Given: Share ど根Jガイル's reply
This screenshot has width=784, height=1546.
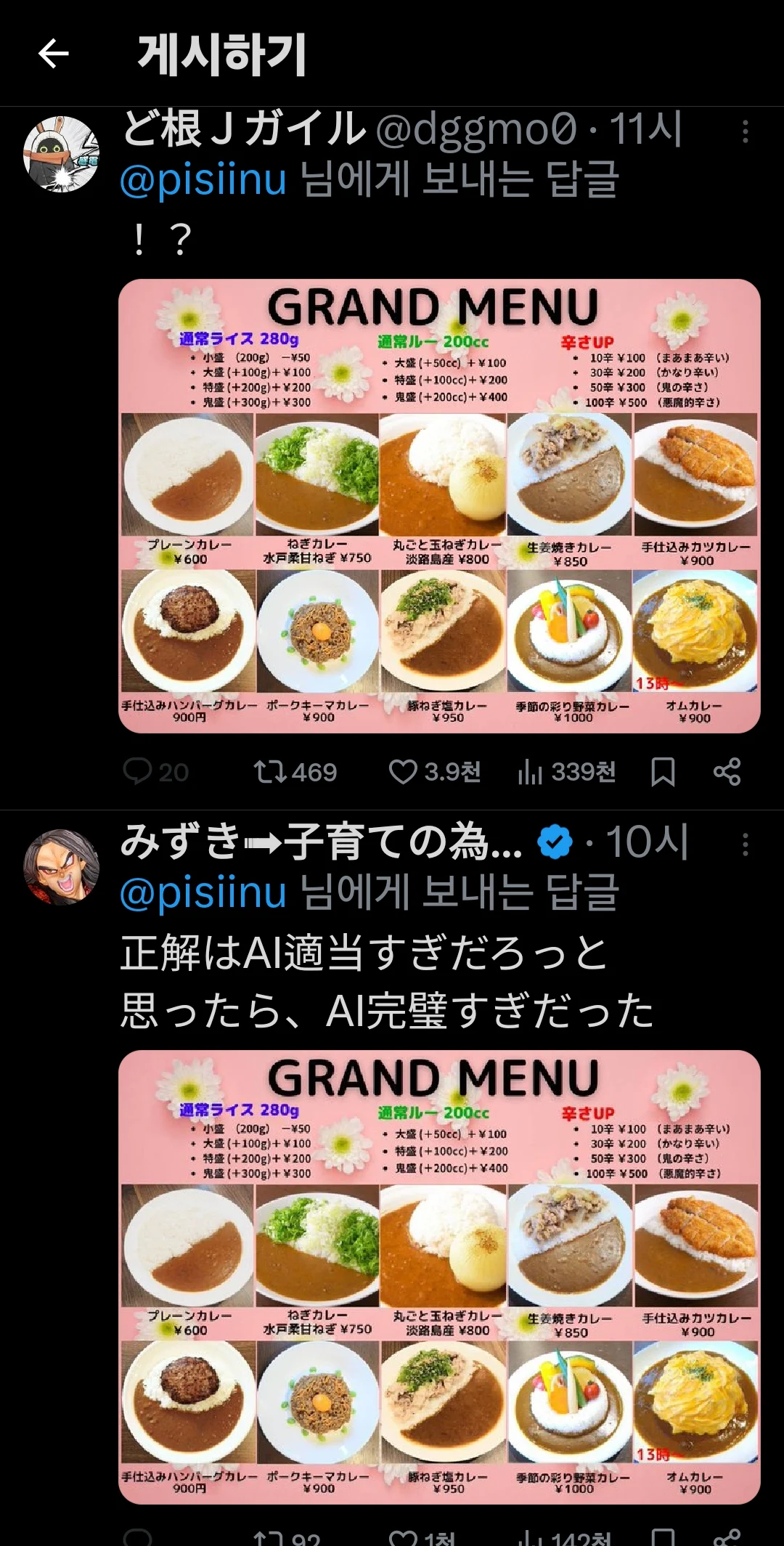Looking at the screenshot, I should coord(727,771).
